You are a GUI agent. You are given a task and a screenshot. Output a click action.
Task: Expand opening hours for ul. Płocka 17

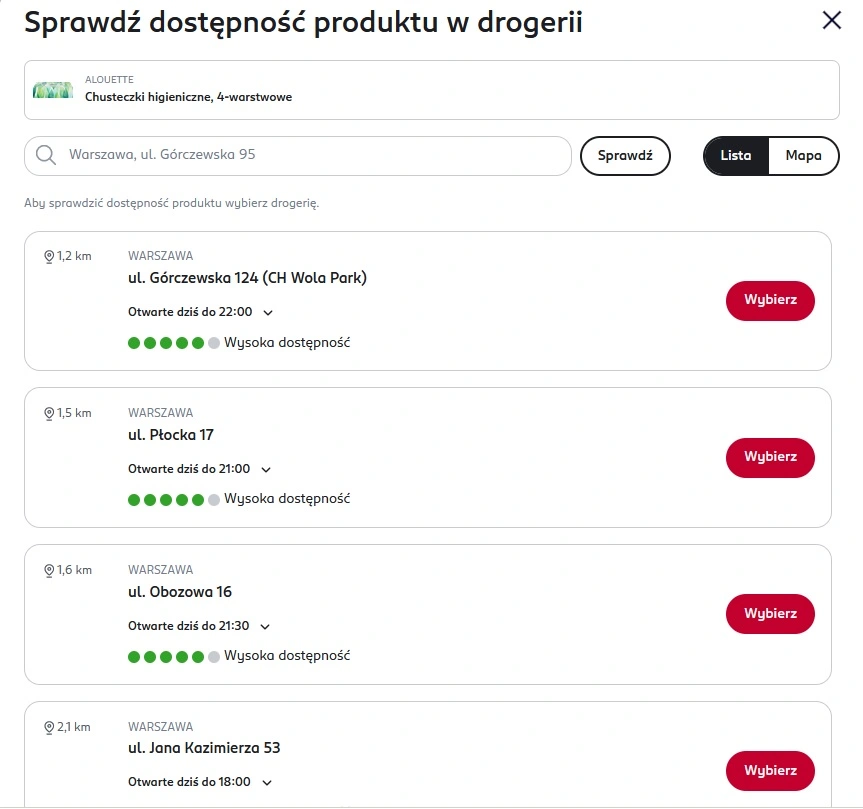pyautogui.click(x=266, y=470)
